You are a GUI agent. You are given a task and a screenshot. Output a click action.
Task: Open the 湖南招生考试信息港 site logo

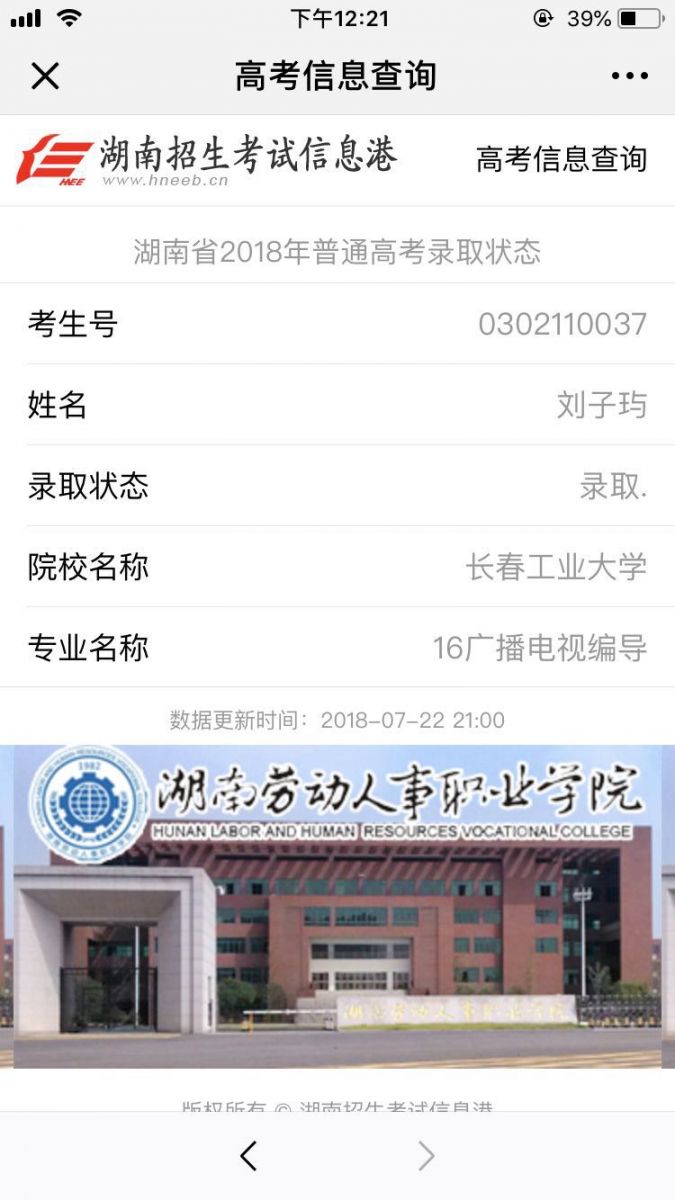coord(207,160)
